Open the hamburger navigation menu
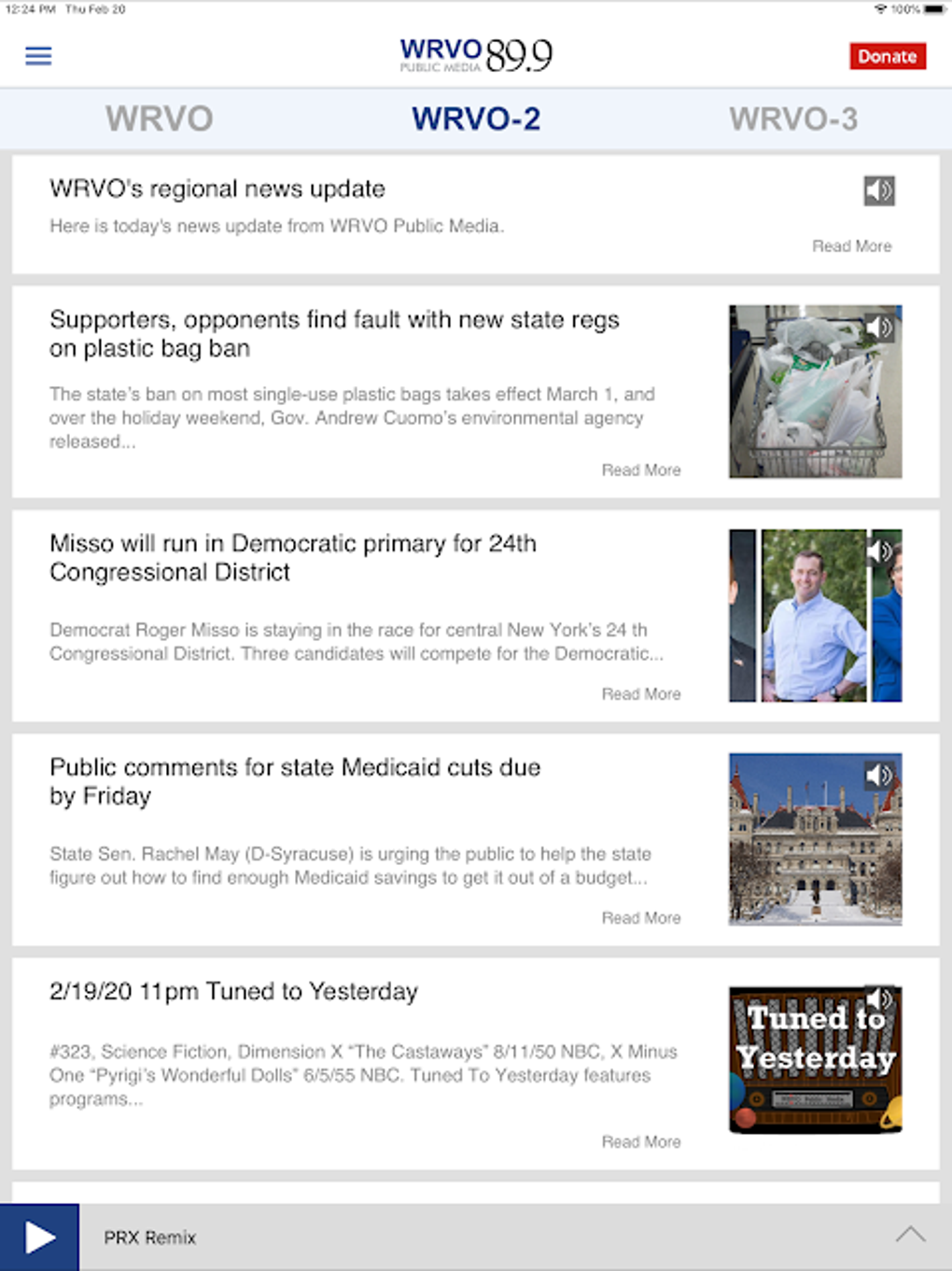The image size is (952, 1271). [x=38, y=56]
